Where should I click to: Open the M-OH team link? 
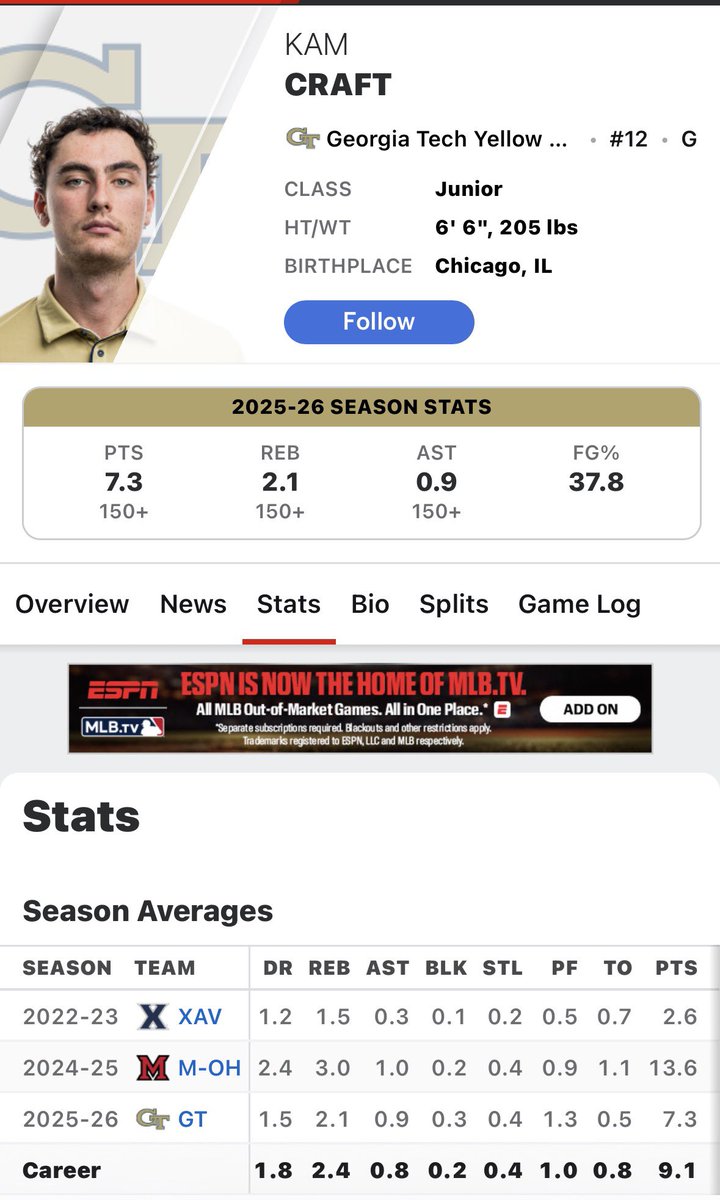pos(209,1068)
